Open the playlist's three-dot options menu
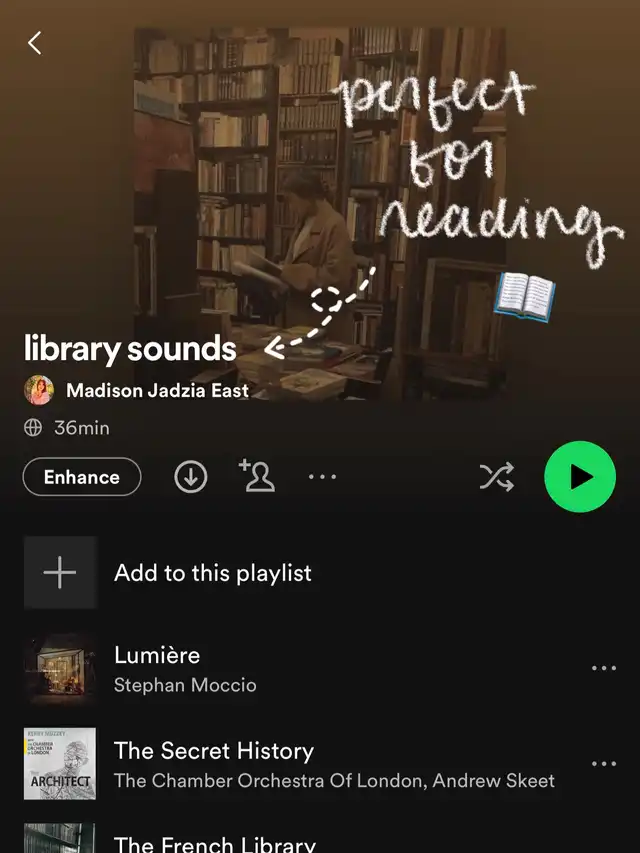This screenshot has height=853, width=640. [x=322, y=477]
